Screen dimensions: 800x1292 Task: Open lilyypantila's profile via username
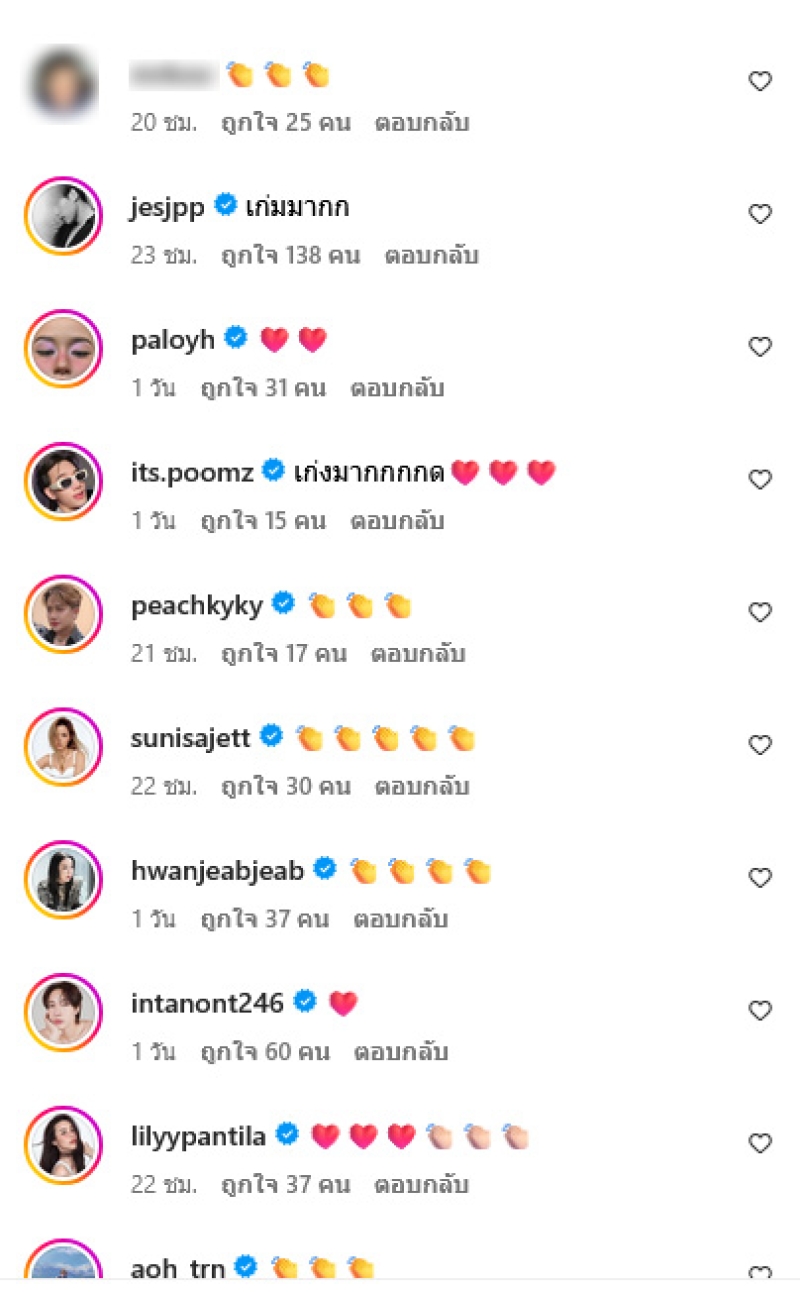tap(198, 1136)
